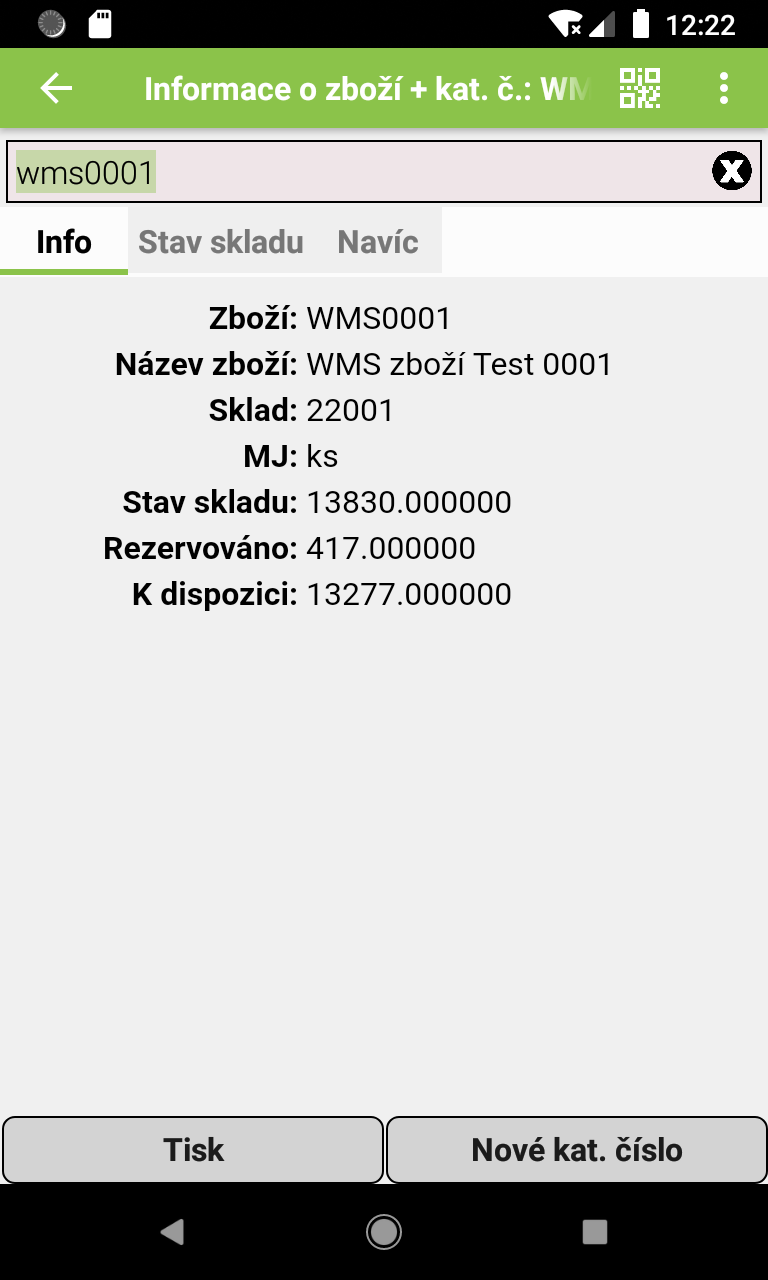Go to the system home screen

click(384, 1232)
